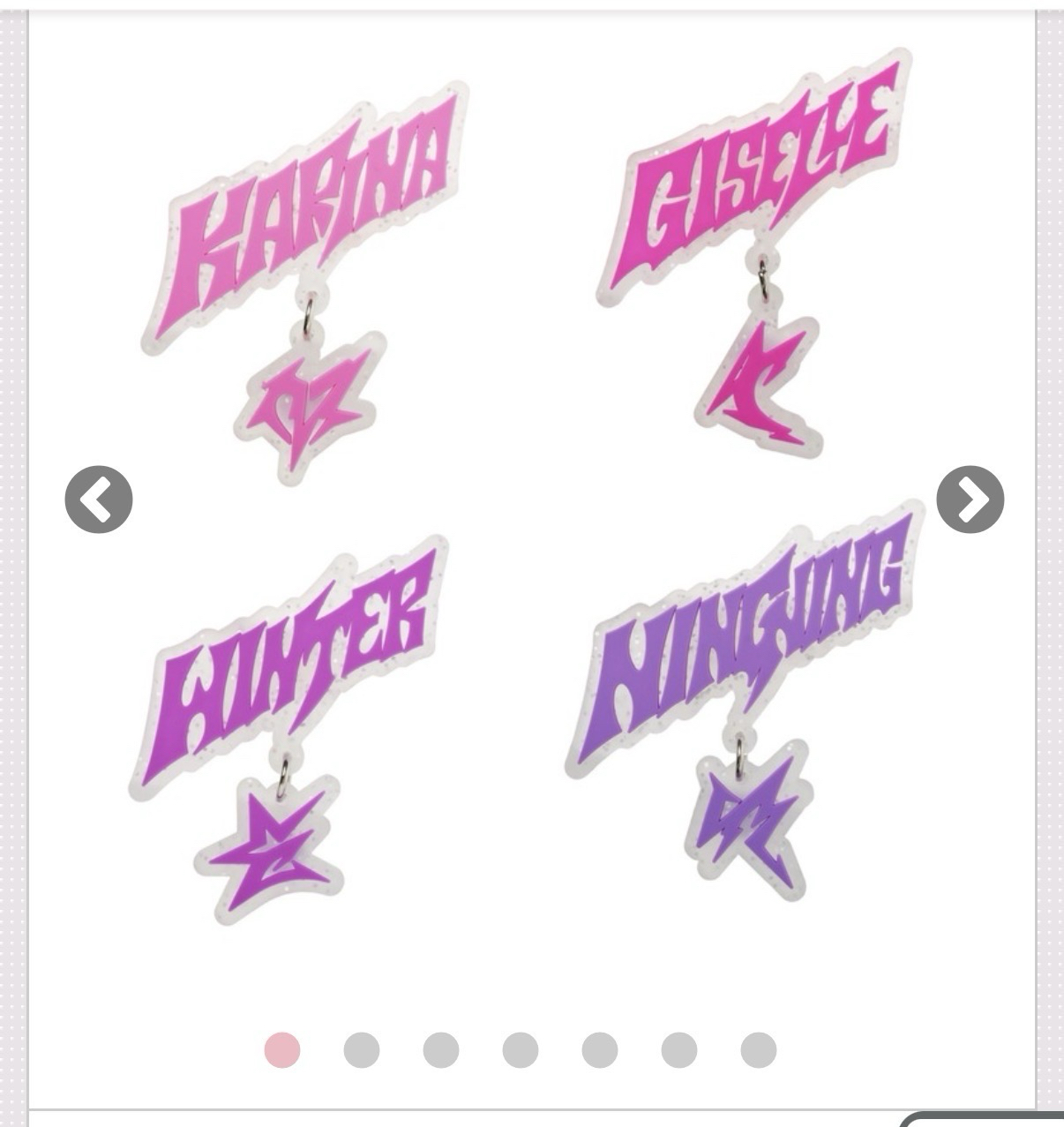The image size is (1064, 1127).
Task: Go to the previous product image
Action: 99,500
